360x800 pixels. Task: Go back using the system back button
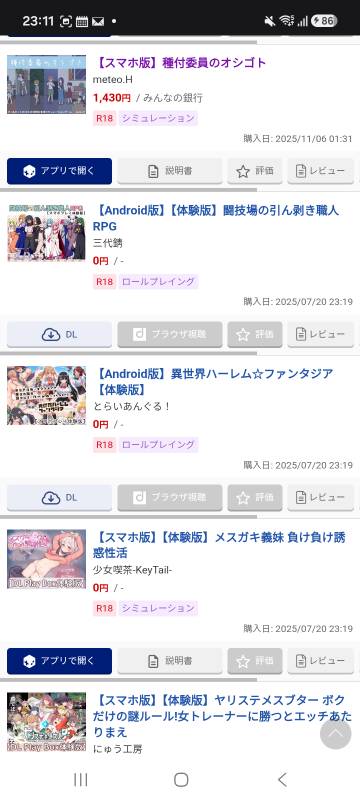click(282, 779)
